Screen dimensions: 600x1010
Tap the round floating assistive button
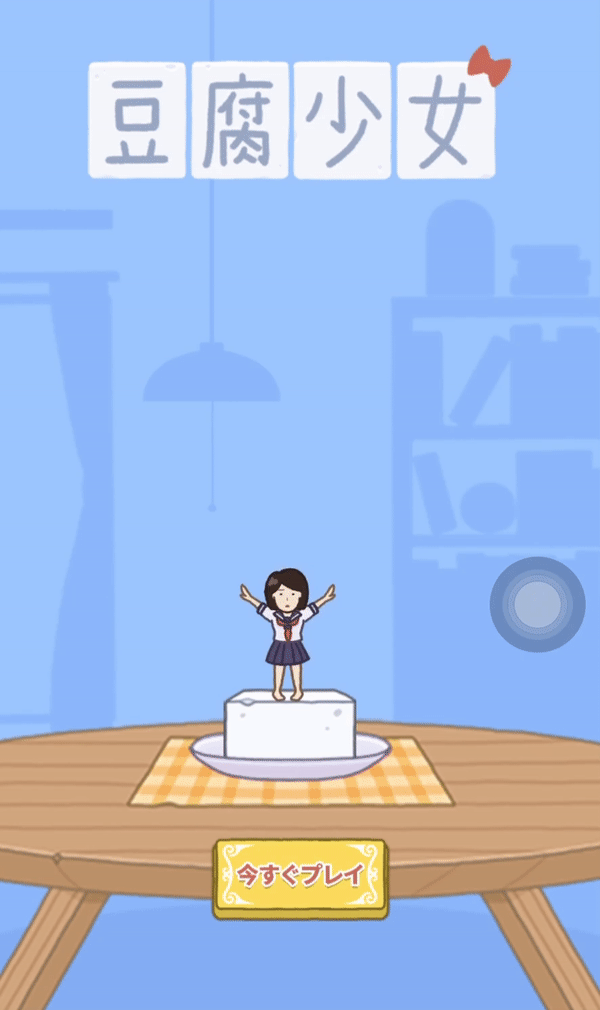pos(537,604)
